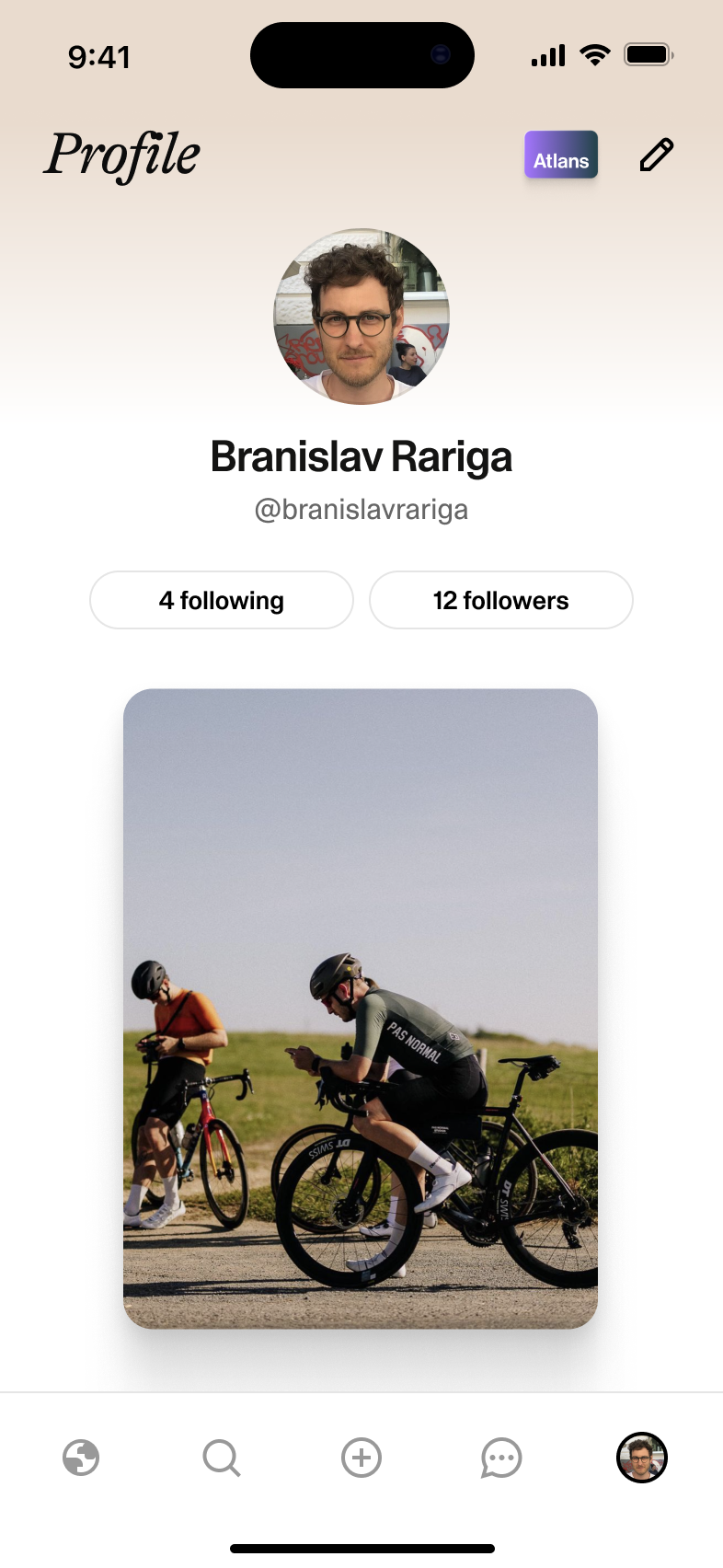This screenshot has height=1568, width=723.
Task: Tap the Wi-Fi indicator in the status bar
Action: [x=595, y=54]
